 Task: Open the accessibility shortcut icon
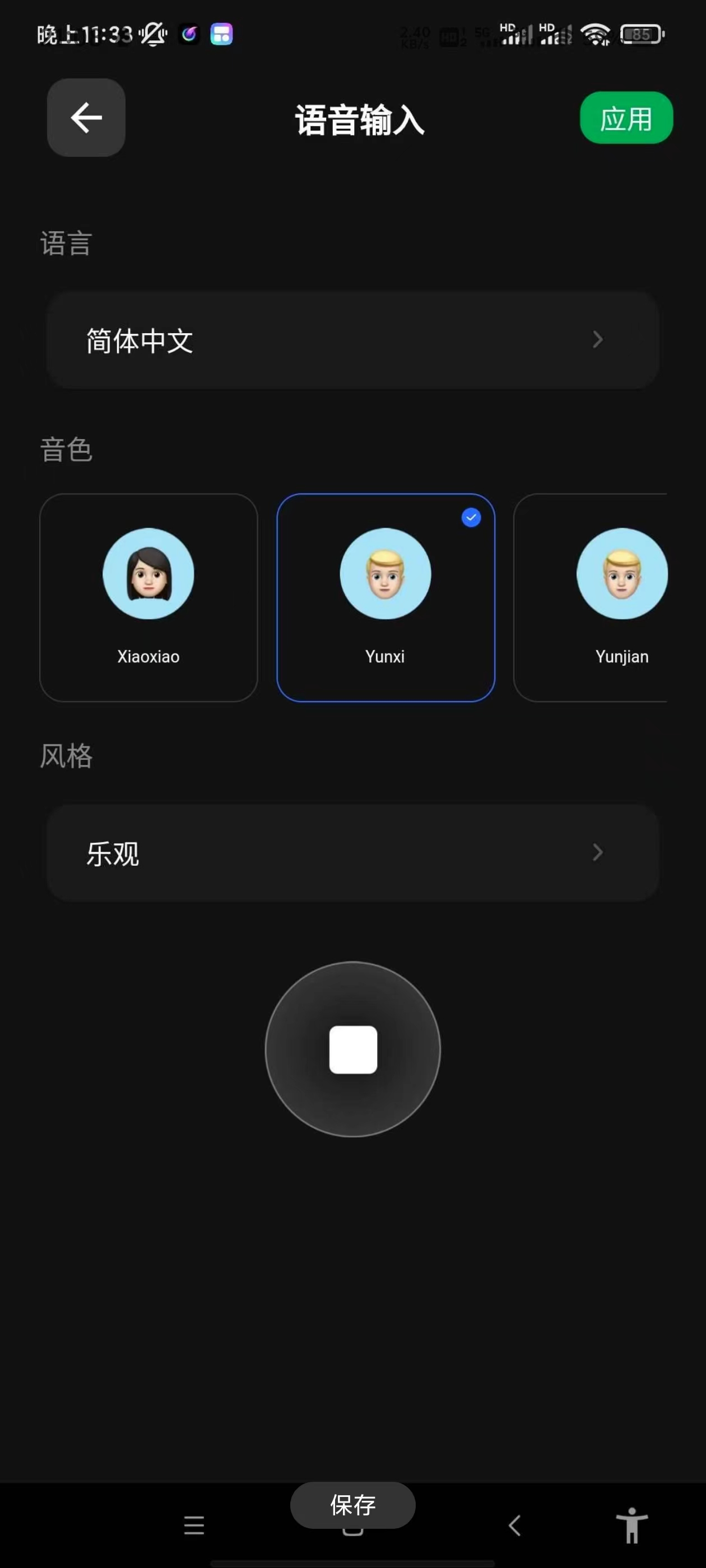point(631,1525)
